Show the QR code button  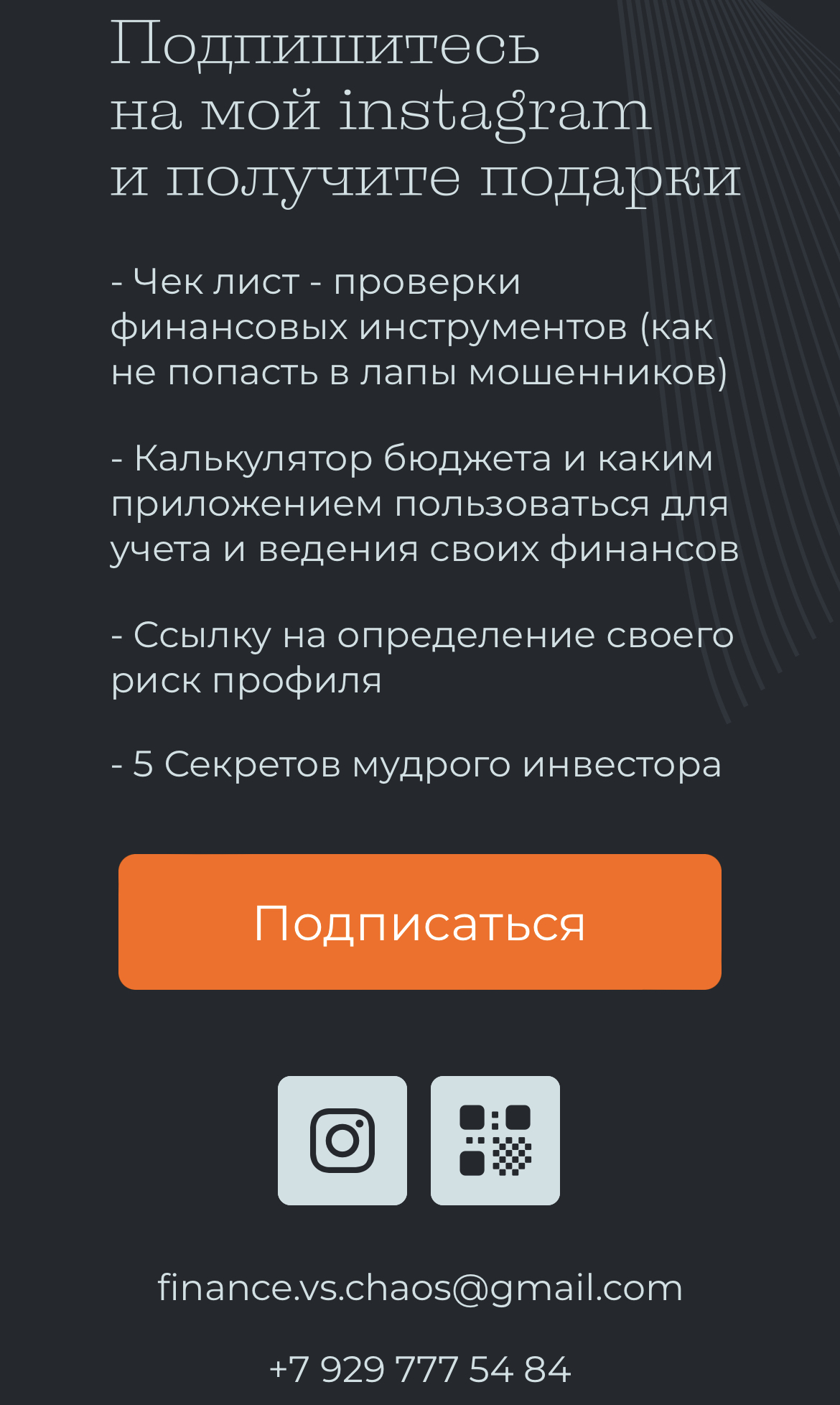tap(495, 1140)
